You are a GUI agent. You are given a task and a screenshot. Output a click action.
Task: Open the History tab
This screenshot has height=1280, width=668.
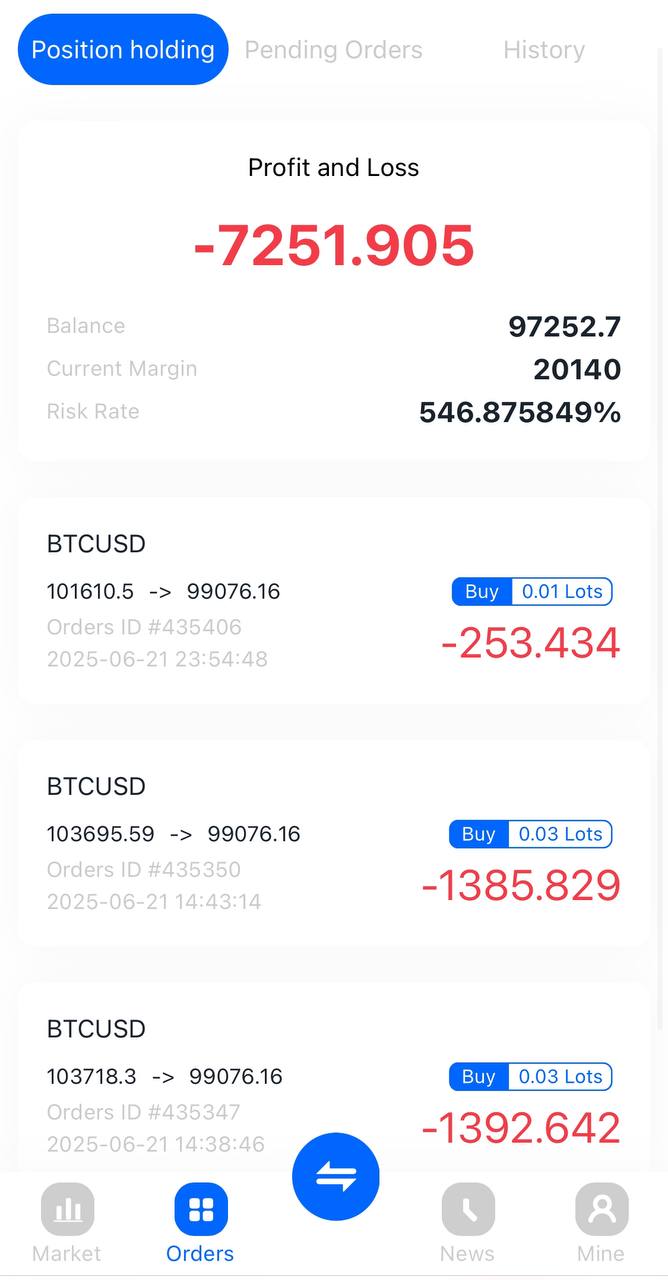(x=543, y=50)
